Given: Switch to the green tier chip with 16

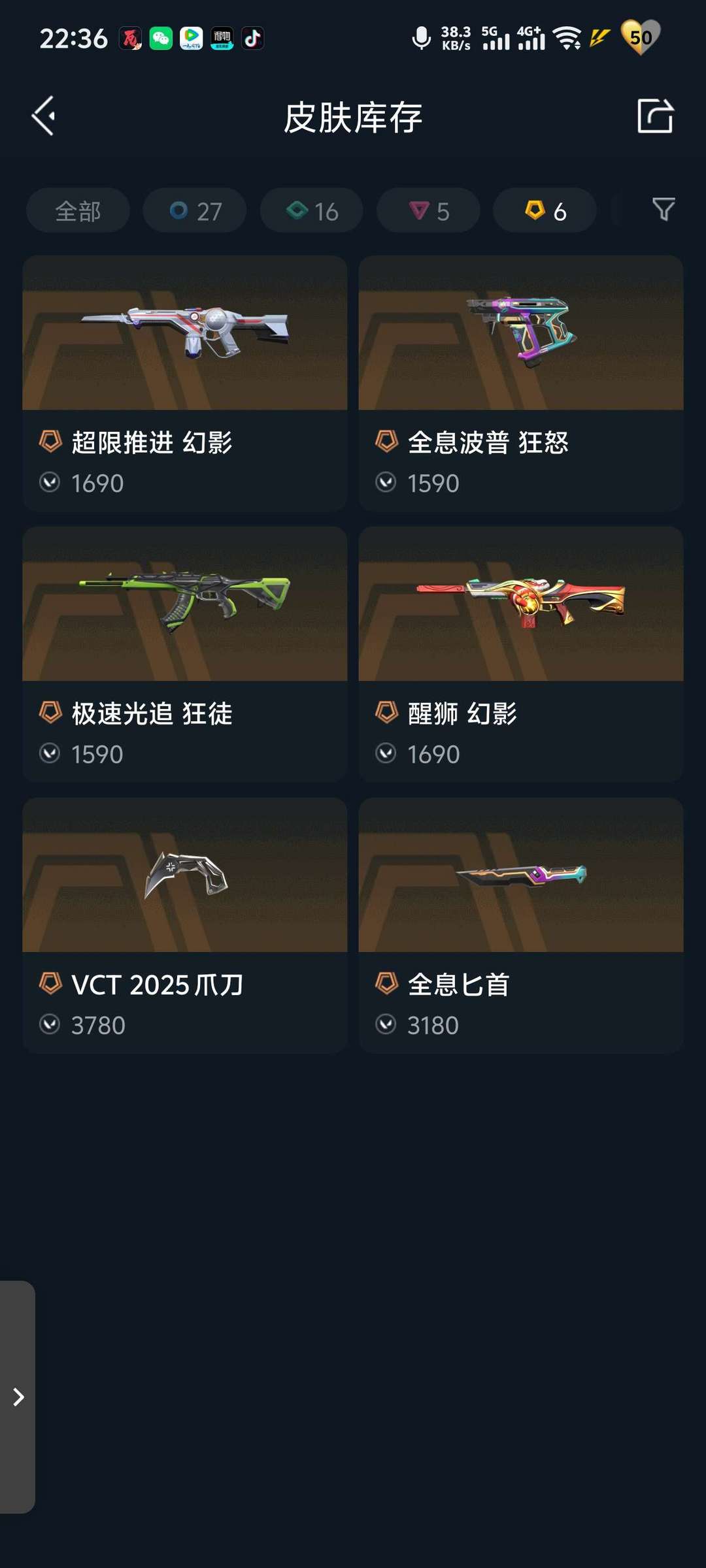Looking at the screenshot, I should [x=312, y=210].
